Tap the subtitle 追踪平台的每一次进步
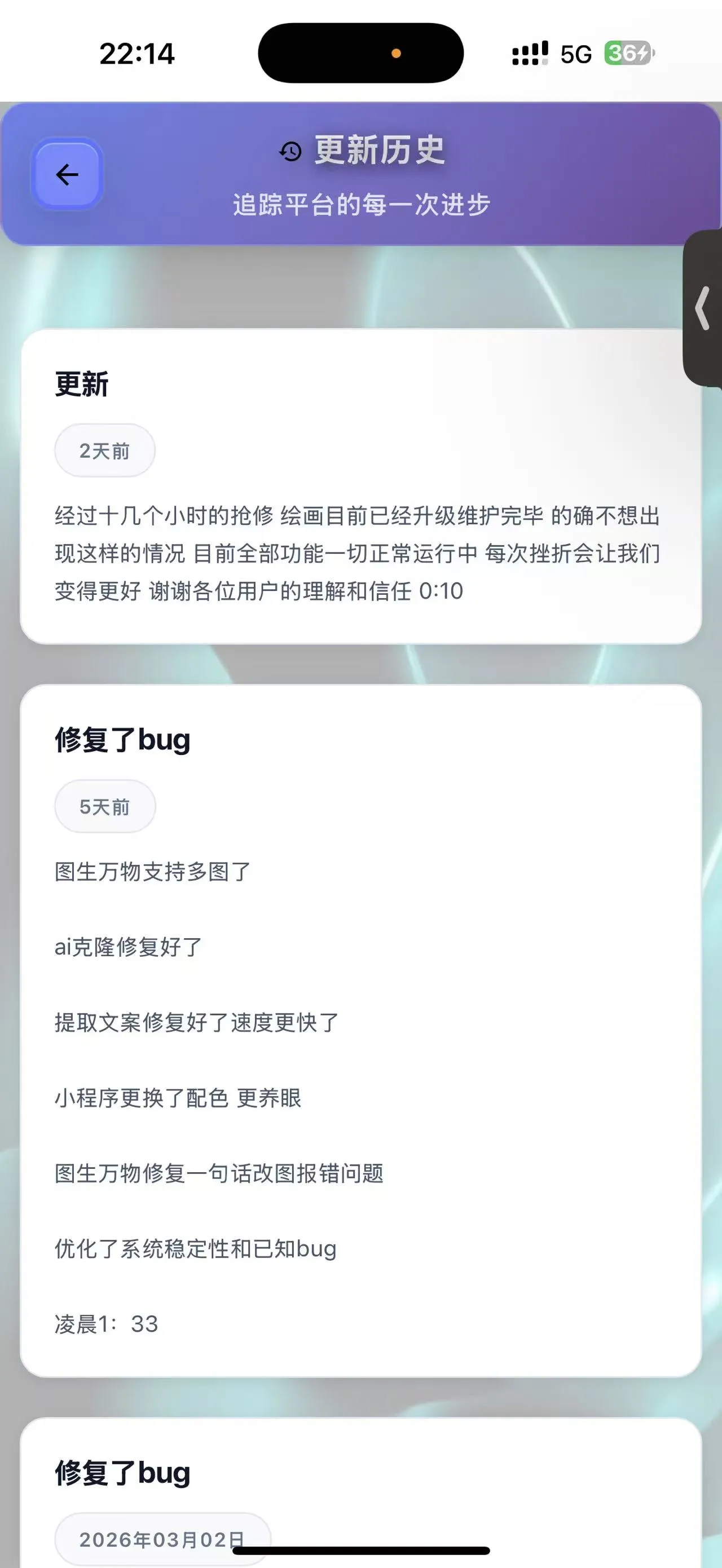Screen dimensions: 722x1568 tap(363, 205)
